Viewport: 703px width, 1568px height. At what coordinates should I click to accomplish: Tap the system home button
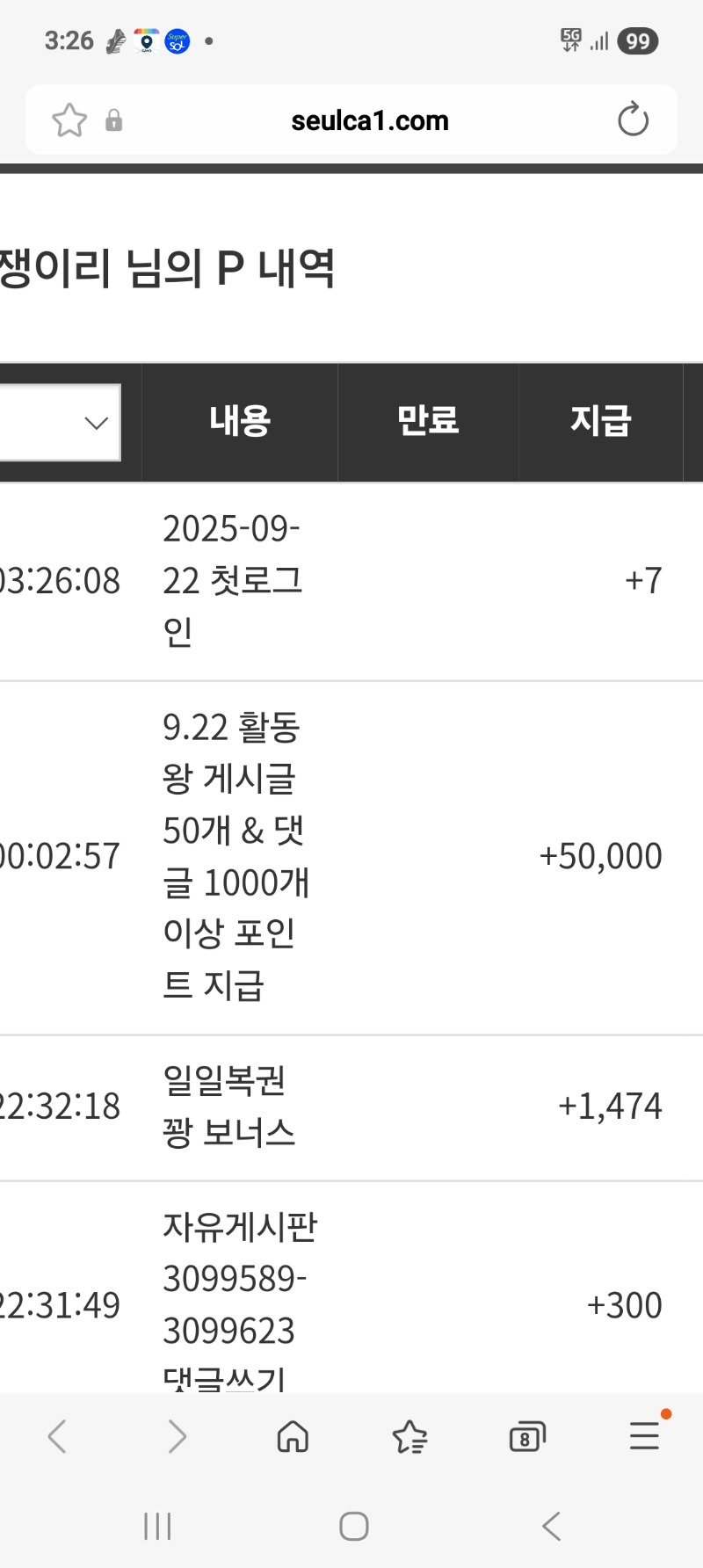pyautogui.click(x=353, y=1527)
